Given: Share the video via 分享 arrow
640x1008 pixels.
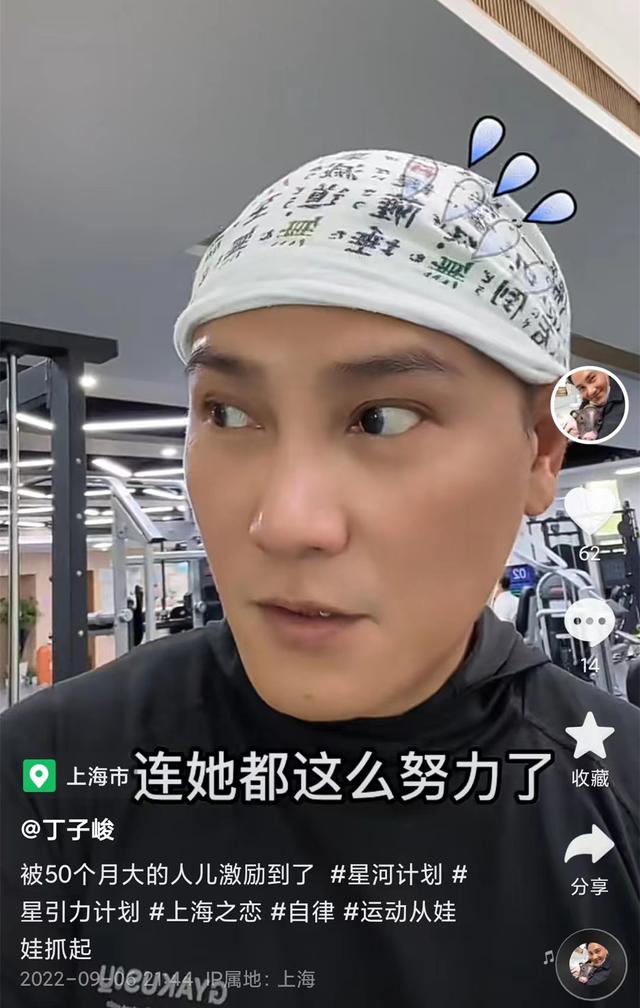Looking at the screenshot, I should tap(589, 846).
